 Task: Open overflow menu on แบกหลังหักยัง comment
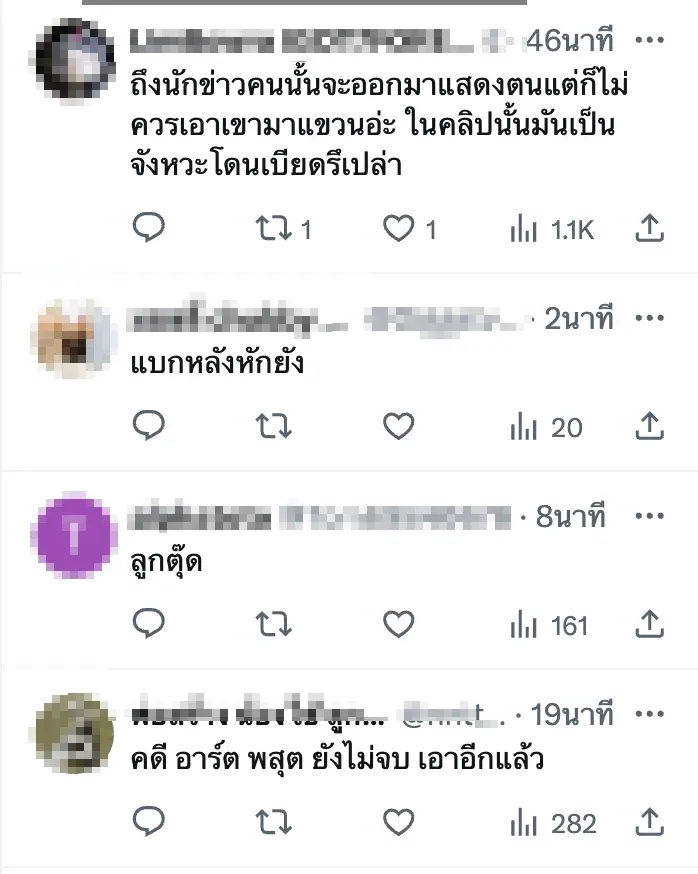[x=650, y=319]
